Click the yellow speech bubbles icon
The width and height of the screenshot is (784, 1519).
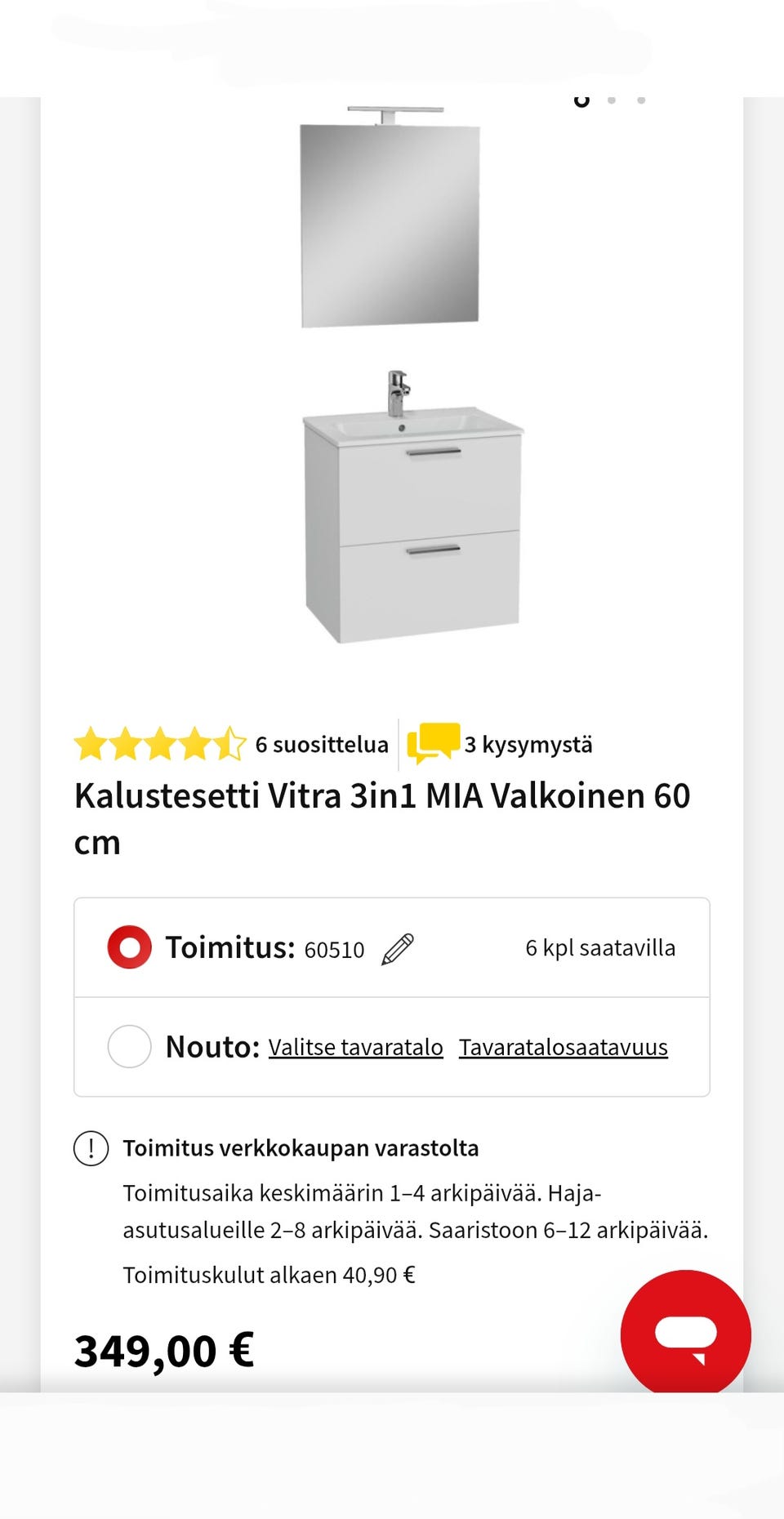[x=431, y=742]
